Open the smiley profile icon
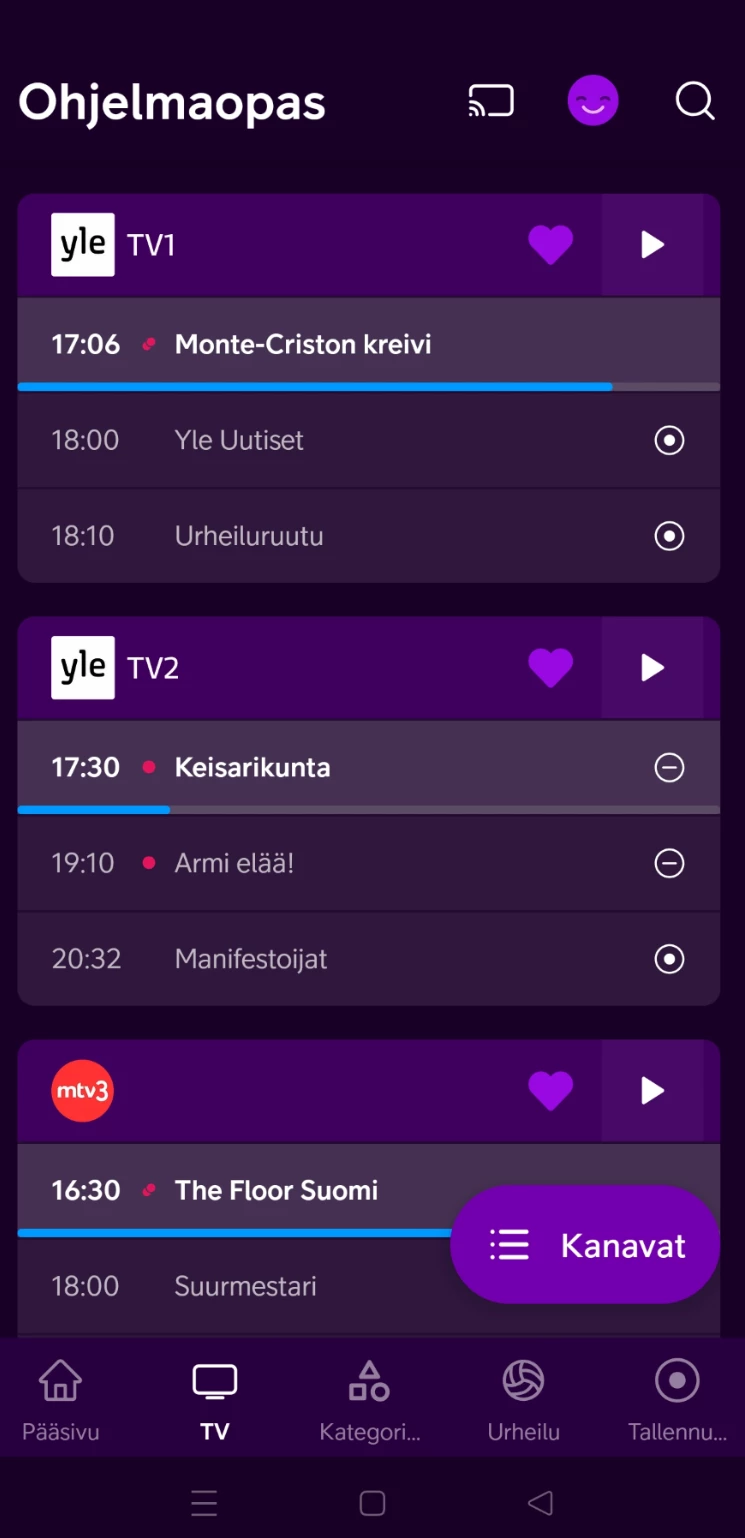 click(x=593, y=101)
